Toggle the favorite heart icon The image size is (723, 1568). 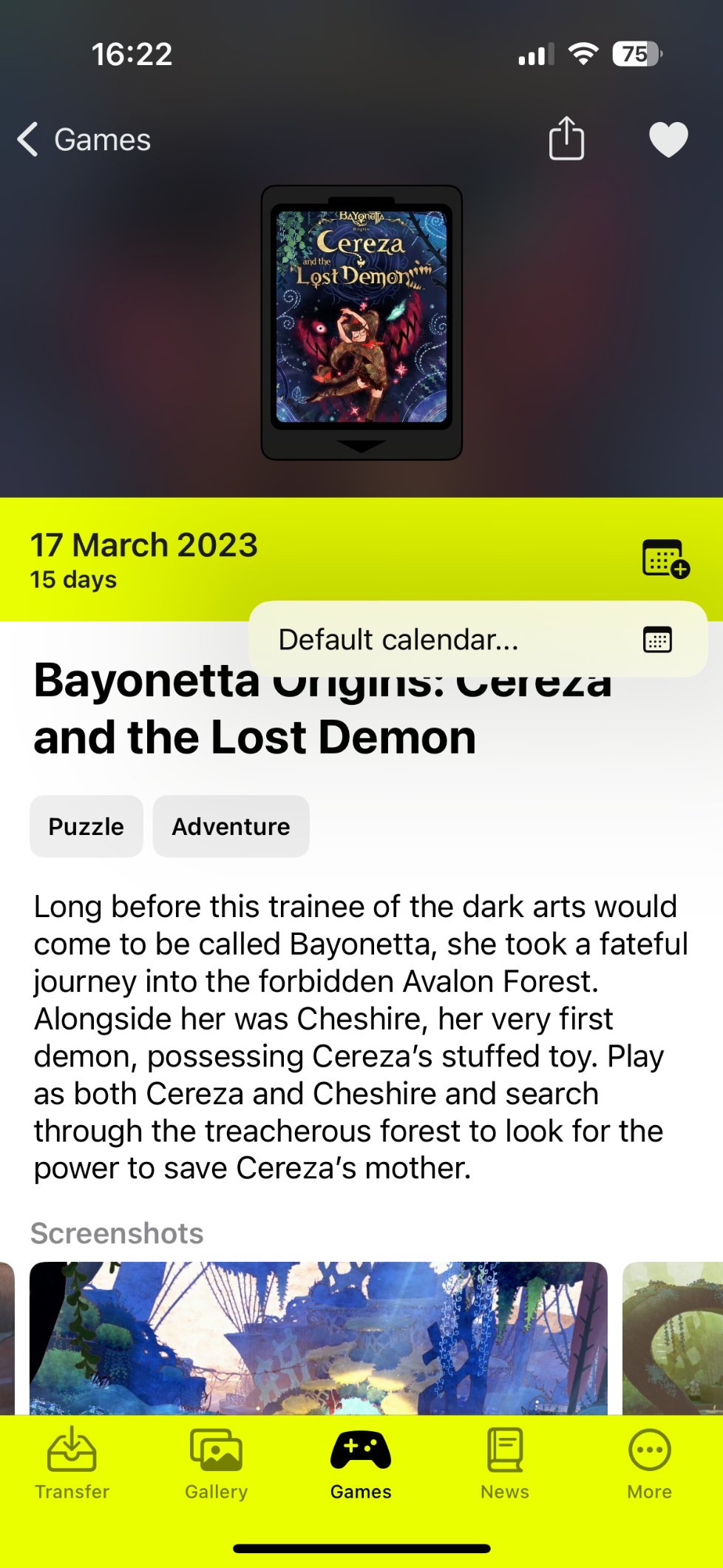pos(668,139)
